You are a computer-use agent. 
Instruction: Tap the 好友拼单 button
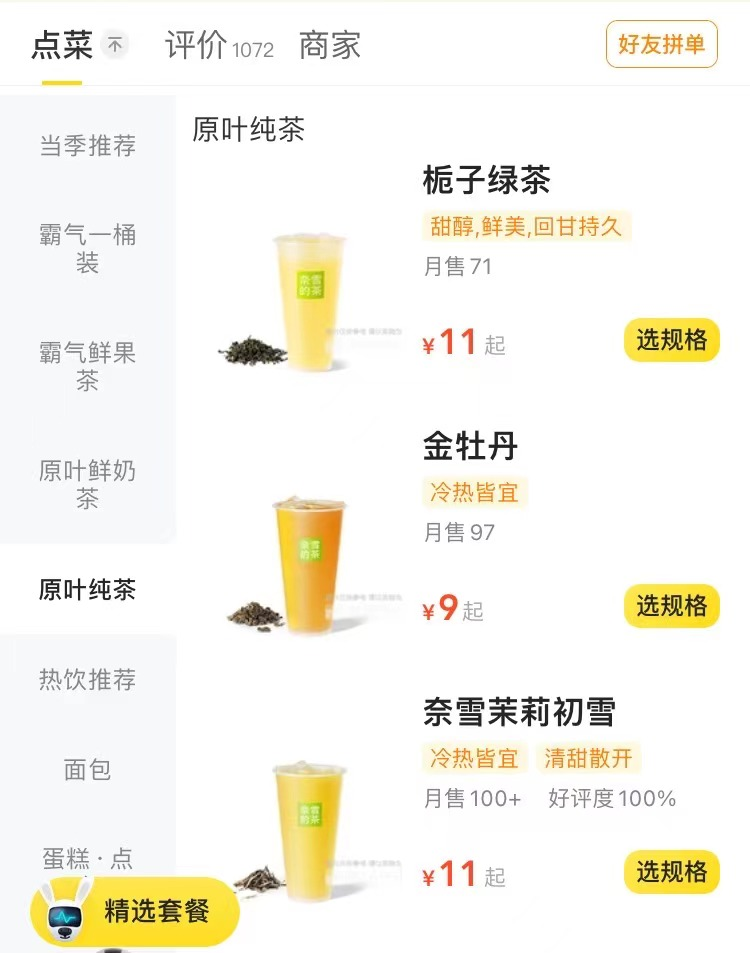pos(662,45)
